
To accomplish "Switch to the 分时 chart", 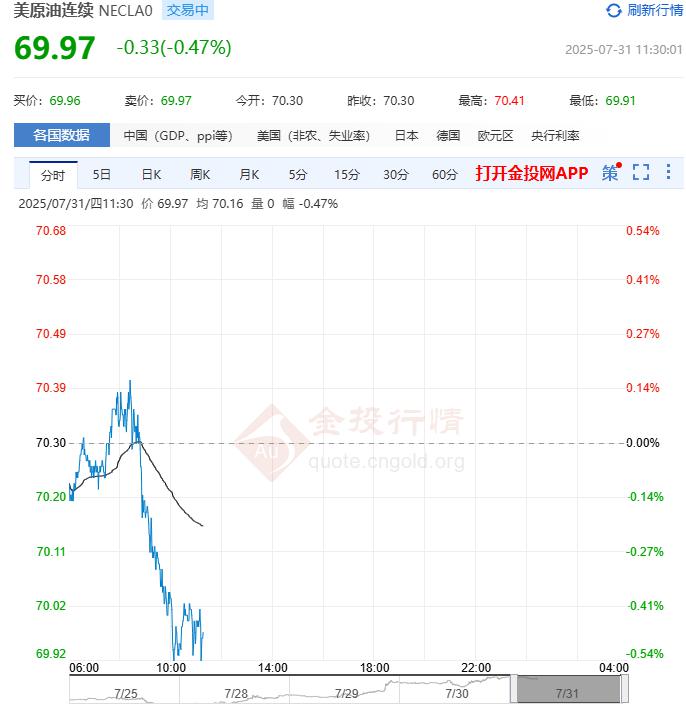I will point(52,174).
